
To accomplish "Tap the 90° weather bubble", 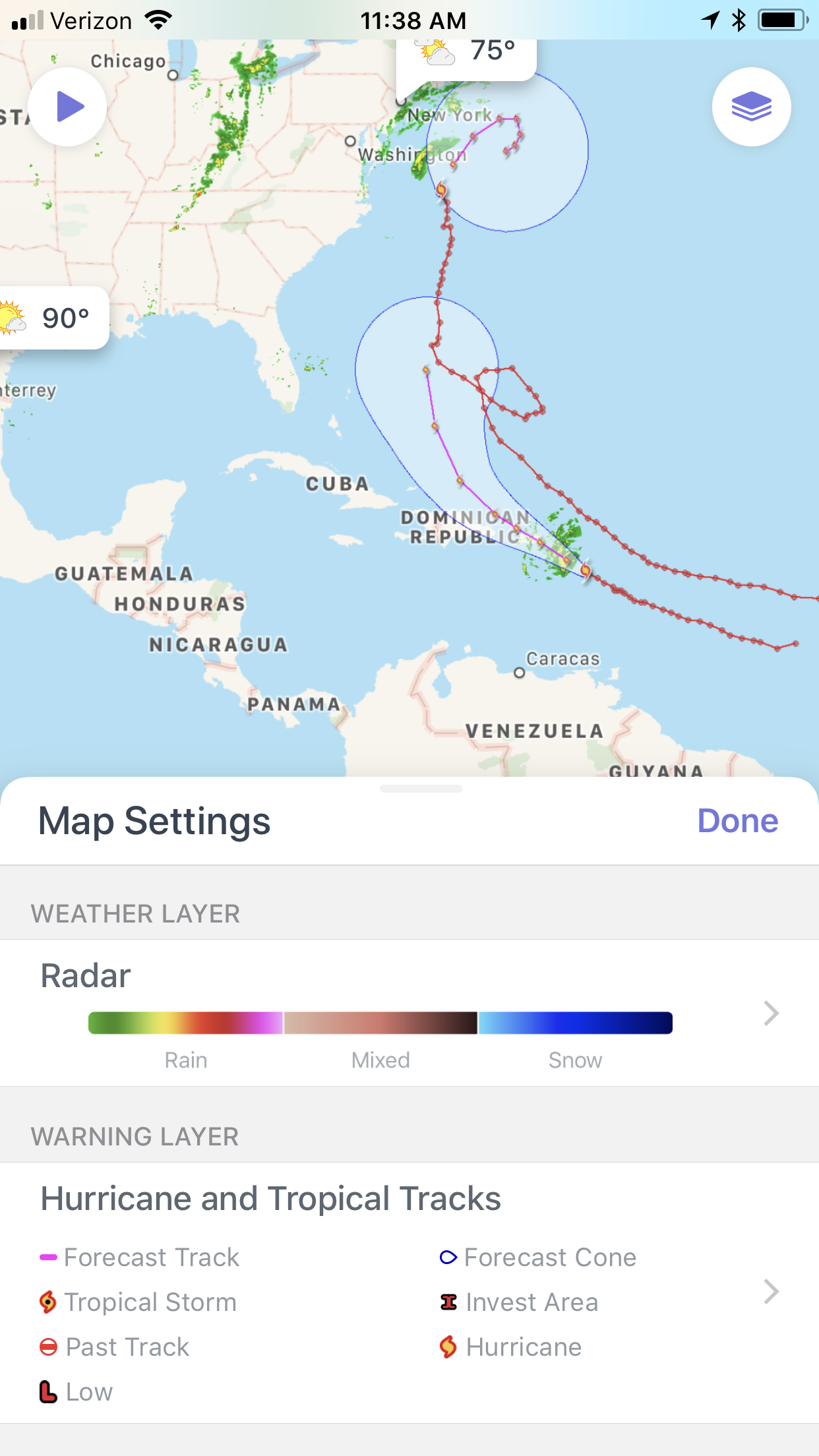I will (x=53, y=318).
